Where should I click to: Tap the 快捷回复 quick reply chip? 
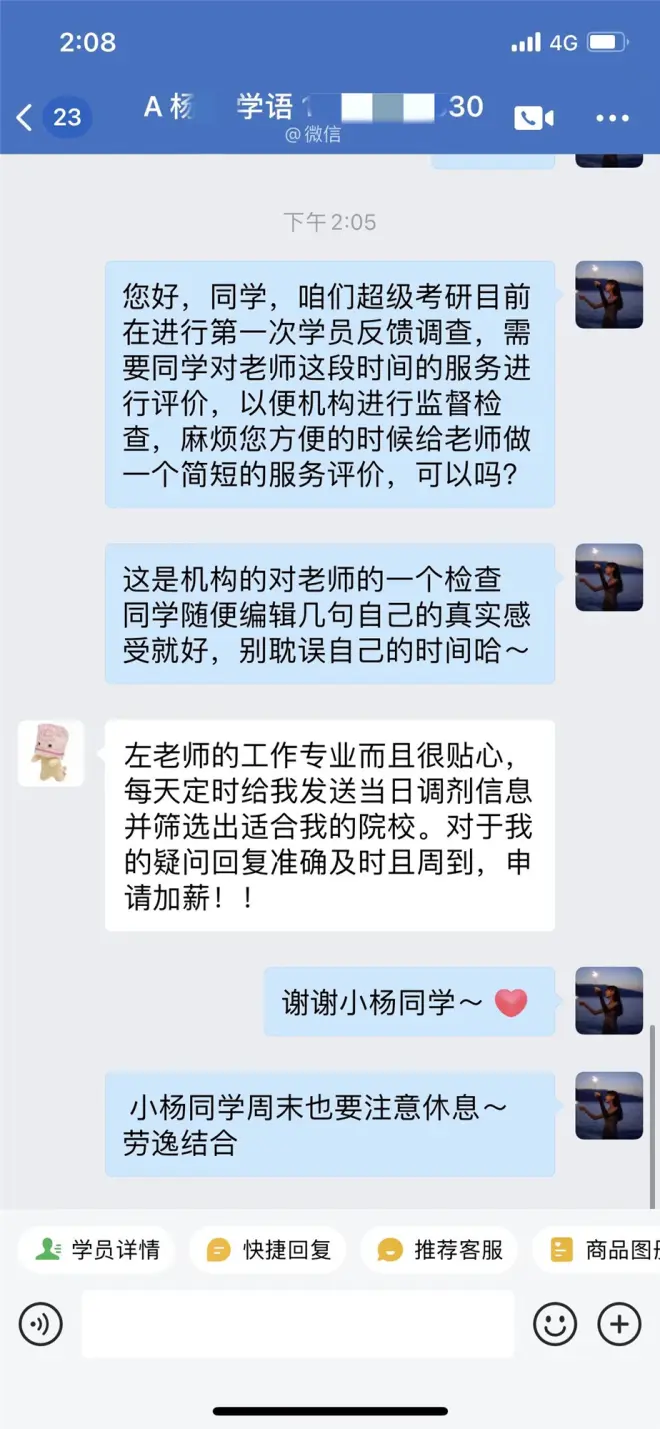click(x=269, y=1250)
